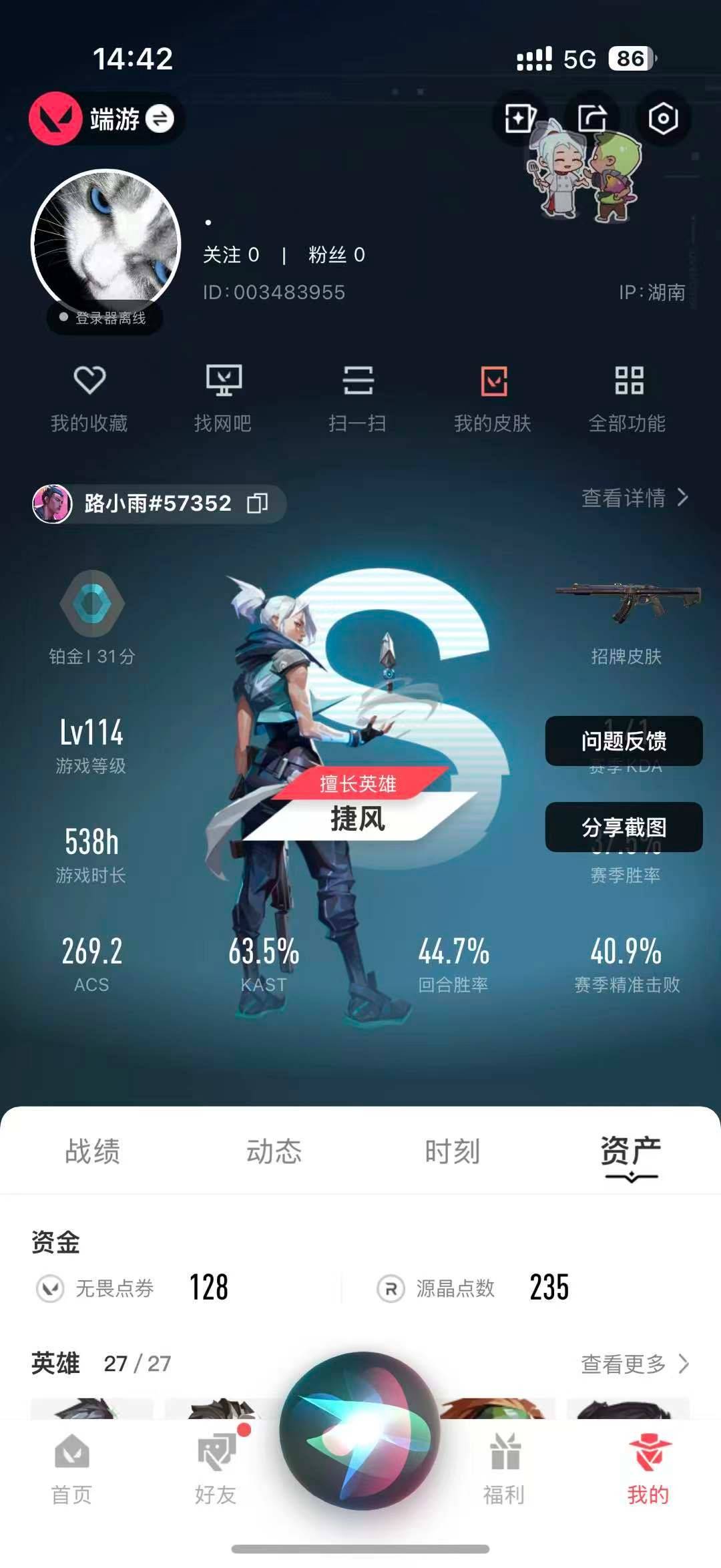This screenshot has width=721, height=1568.
Task: Switch to the 时刻 tab
Action: [453, 1151]
